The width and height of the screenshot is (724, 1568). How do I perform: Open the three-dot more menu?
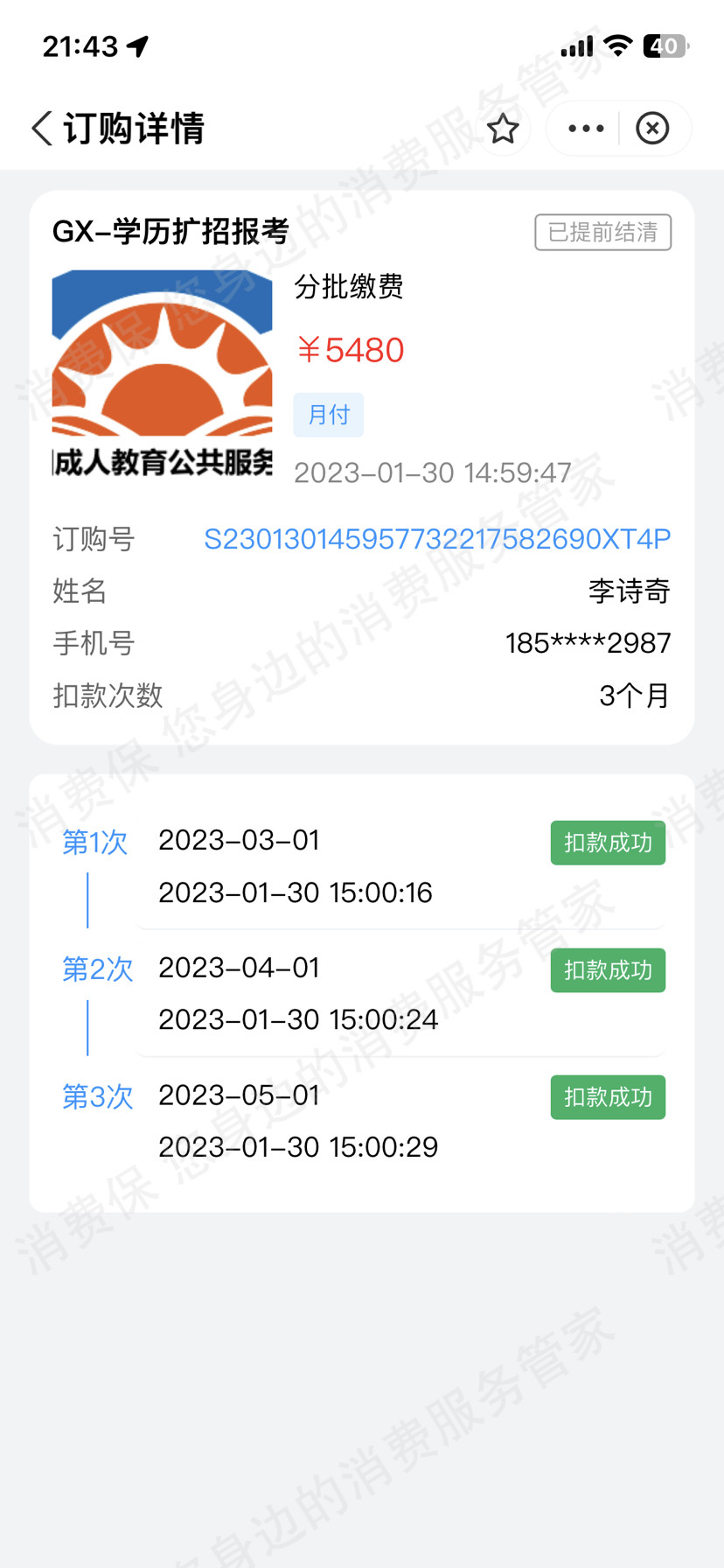pos(585,129)
